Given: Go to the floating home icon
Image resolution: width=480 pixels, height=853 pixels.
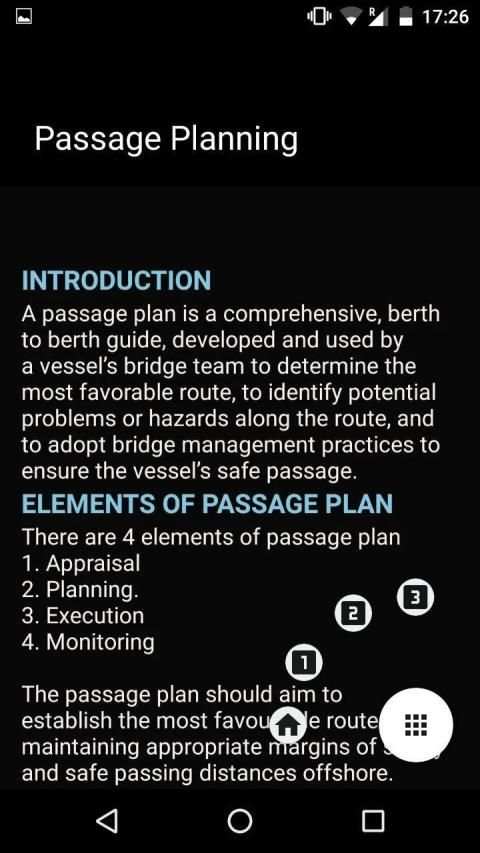Looking at the screenshot, I should tap(288, 724).
